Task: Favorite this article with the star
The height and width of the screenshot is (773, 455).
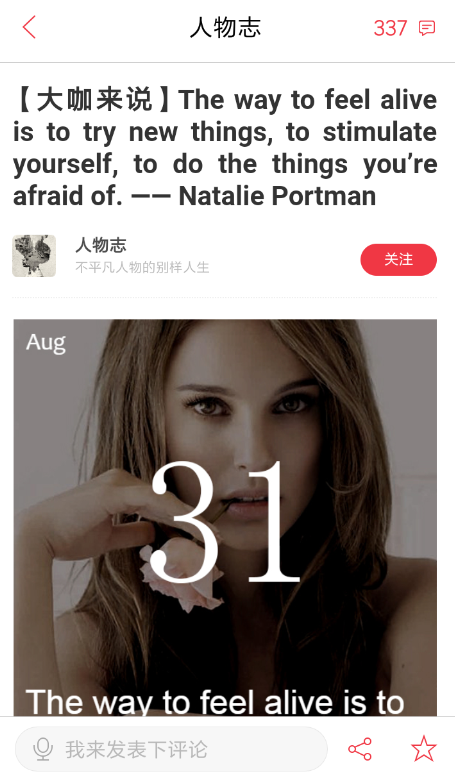Action: pyautogui.click(x=423, y=748)
